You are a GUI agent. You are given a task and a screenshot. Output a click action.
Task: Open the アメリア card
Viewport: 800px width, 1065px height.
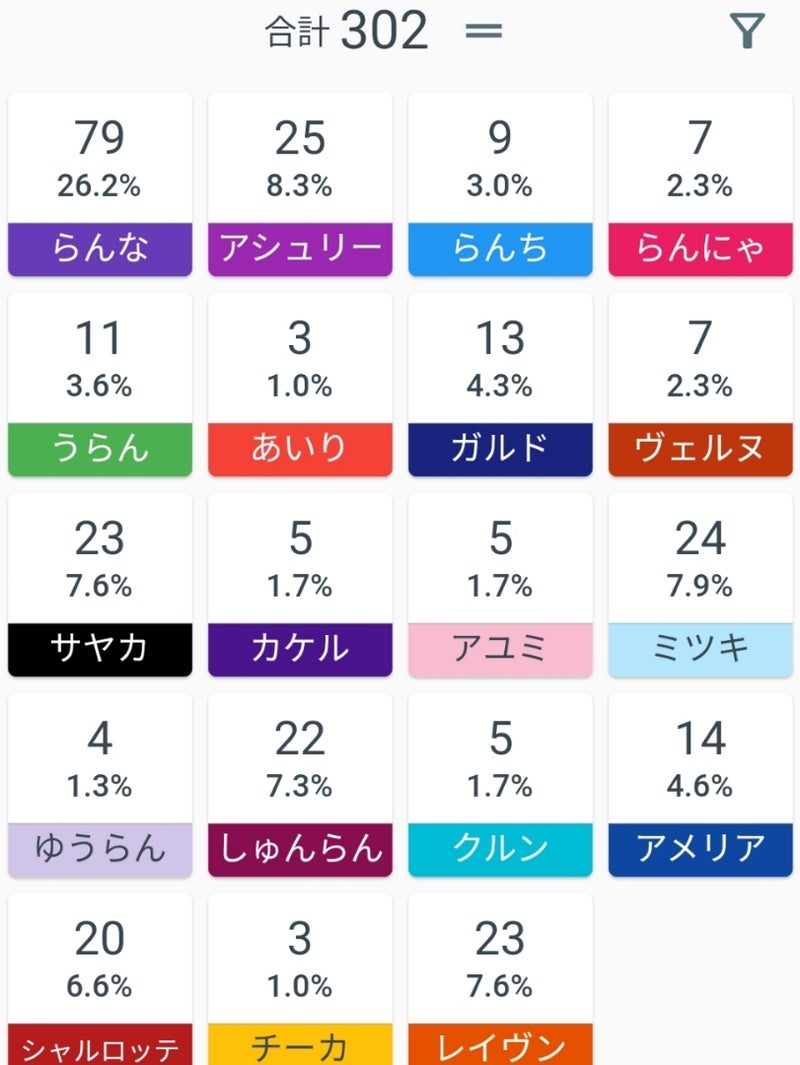pos(700,785)
